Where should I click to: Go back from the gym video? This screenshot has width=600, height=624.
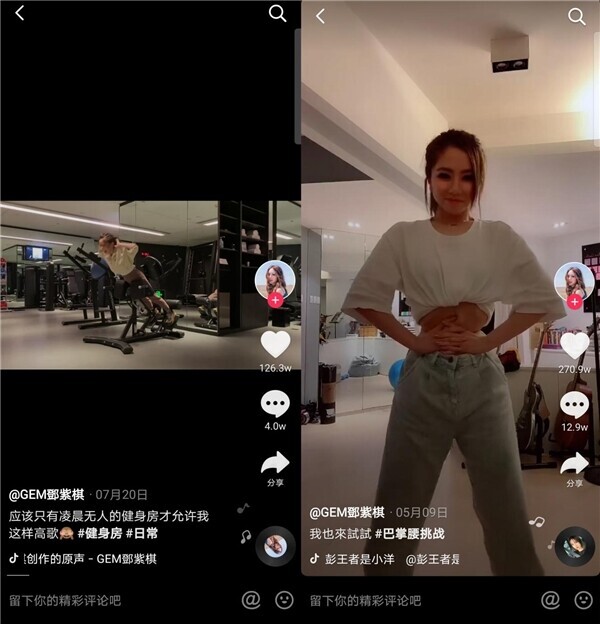pyautogui.click(x=19, y=14)
